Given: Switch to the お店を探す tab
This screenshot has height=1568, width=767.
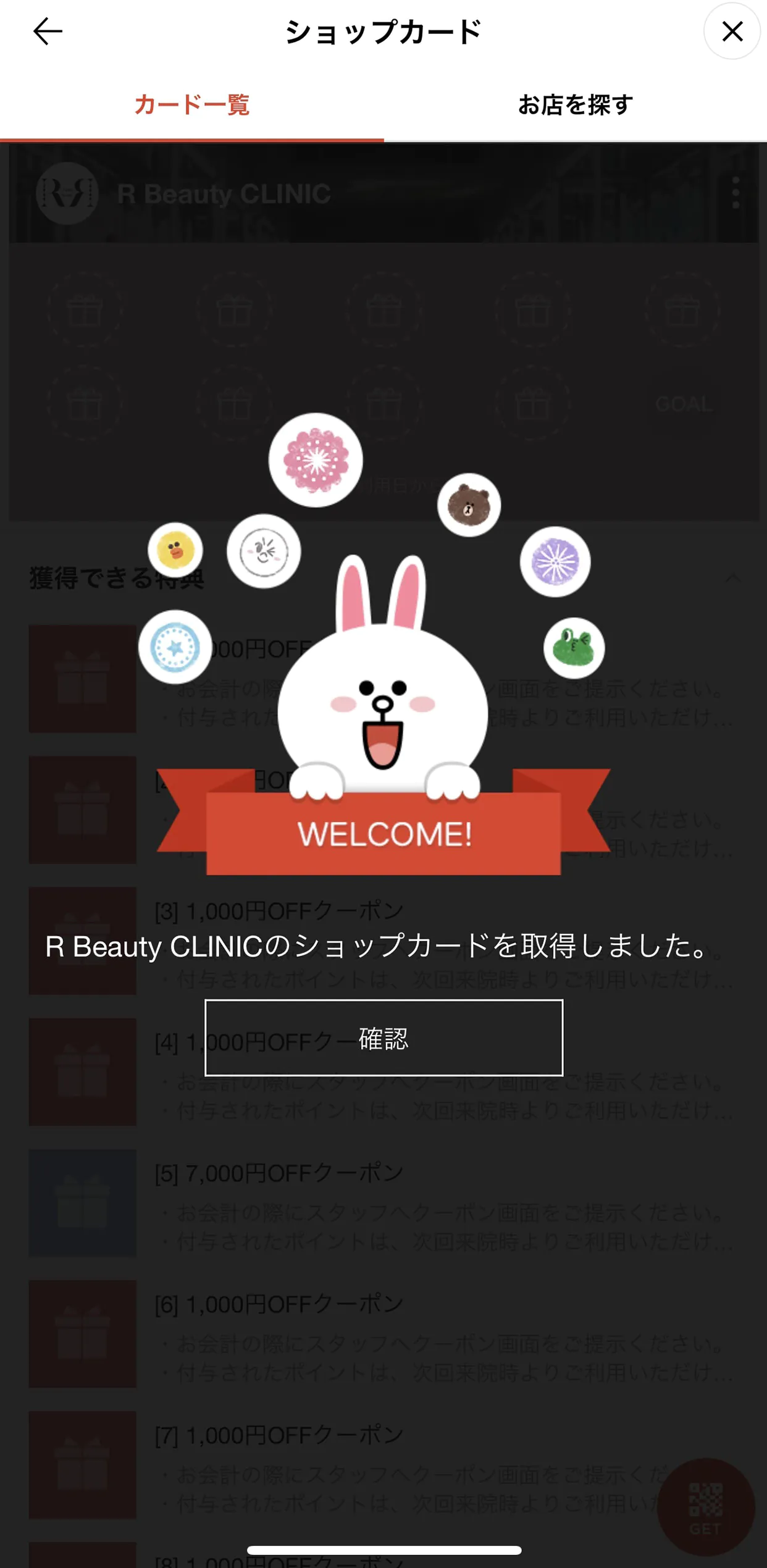Looking at the screenshot, I should (x=575, y=105).
